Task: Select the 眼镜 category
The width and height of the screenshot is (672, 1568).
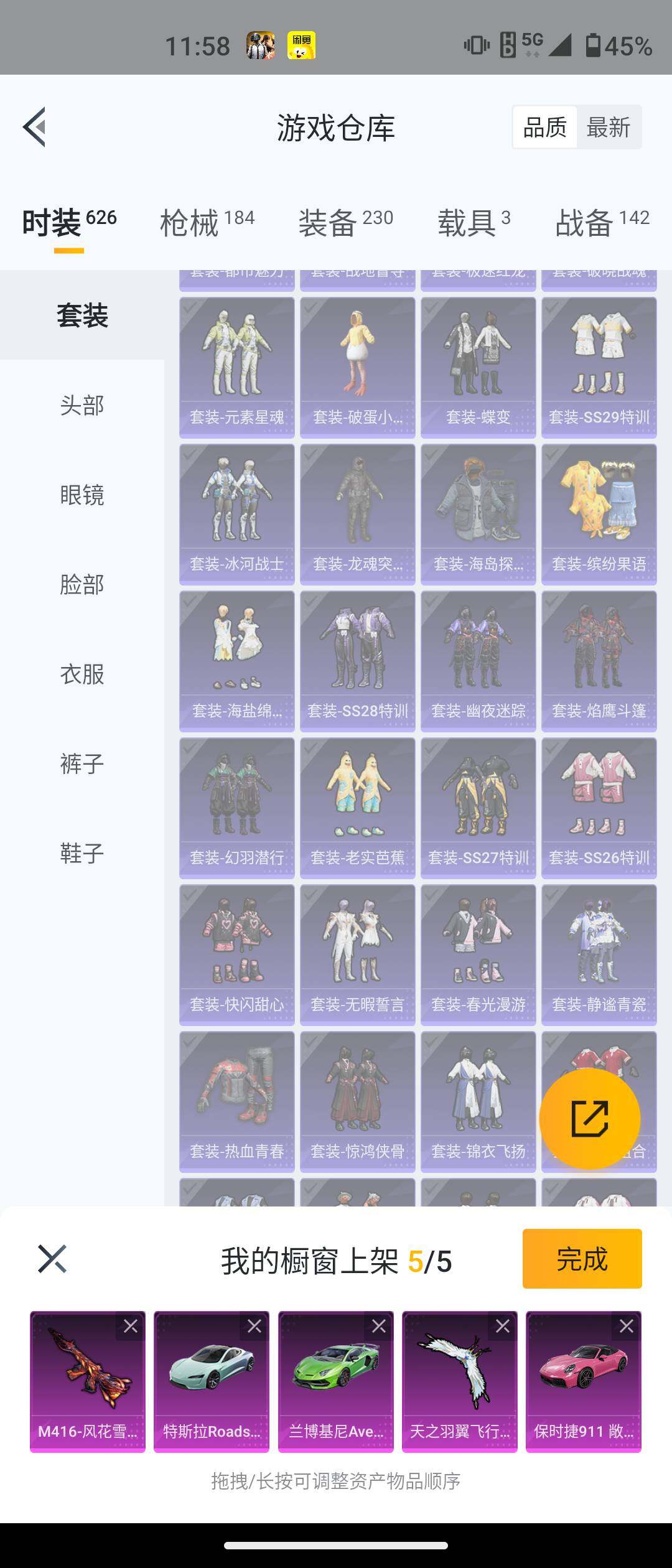Action: click(x=82, y=495)
